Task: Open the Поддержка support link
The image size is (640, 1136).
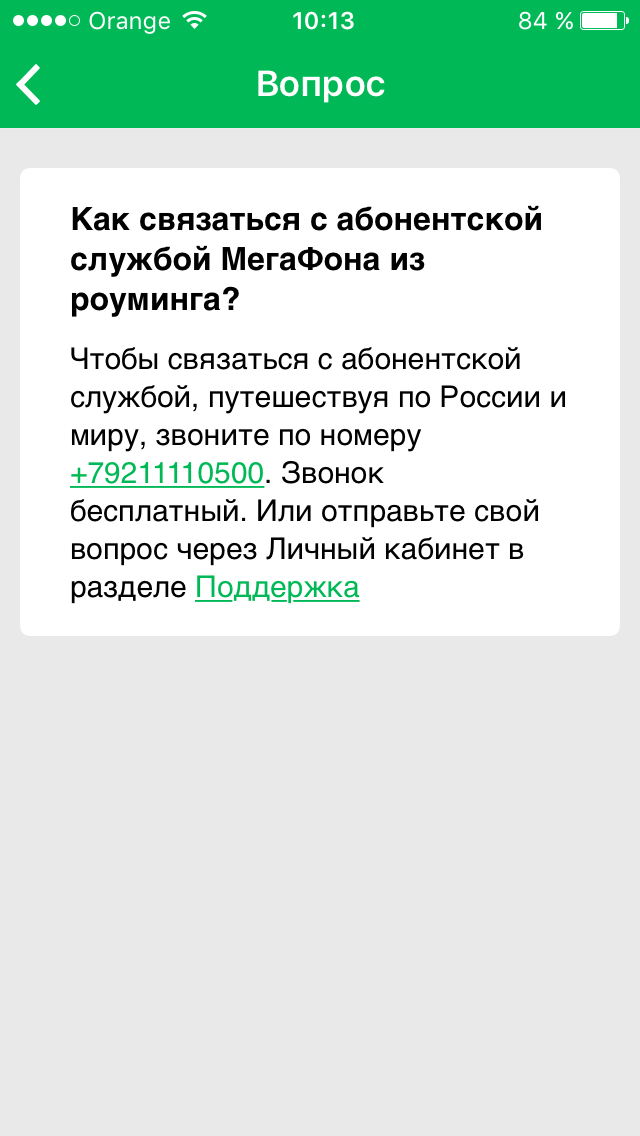Action: (277, 588)
